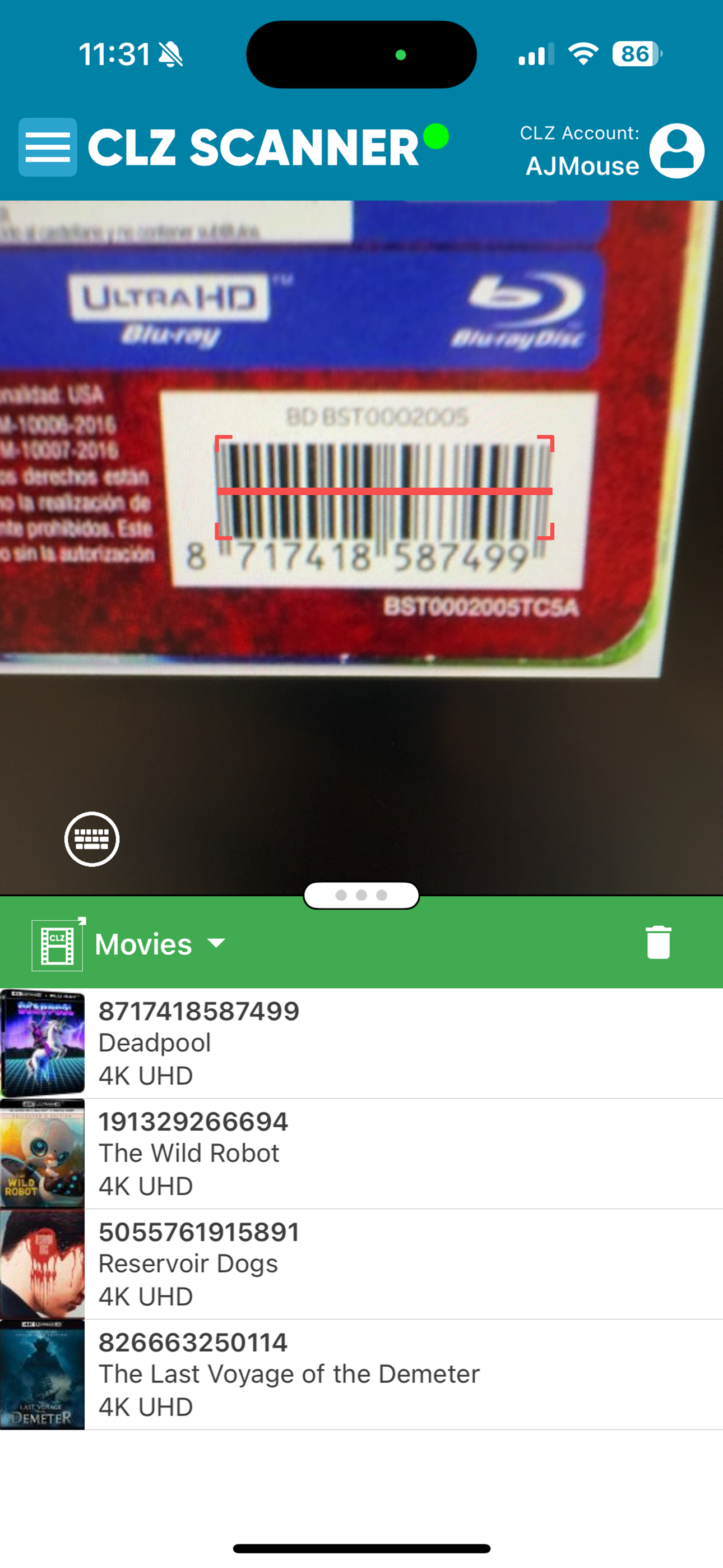723x1568 pixels.
Task: Tap the CLZ Movies collection icon
Action: (57, 944)
